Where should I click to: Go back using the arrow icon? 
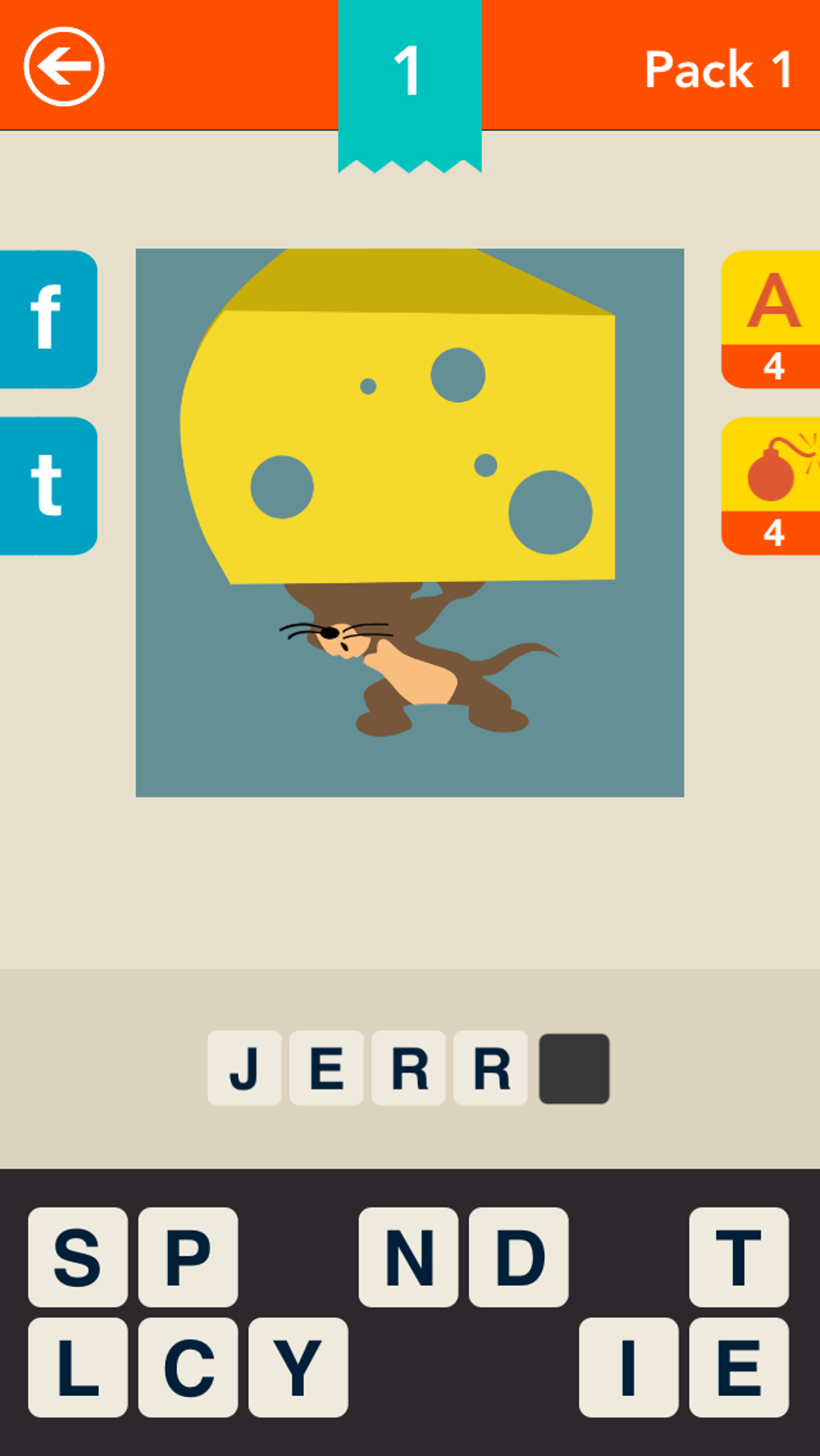tap(64, 67)
